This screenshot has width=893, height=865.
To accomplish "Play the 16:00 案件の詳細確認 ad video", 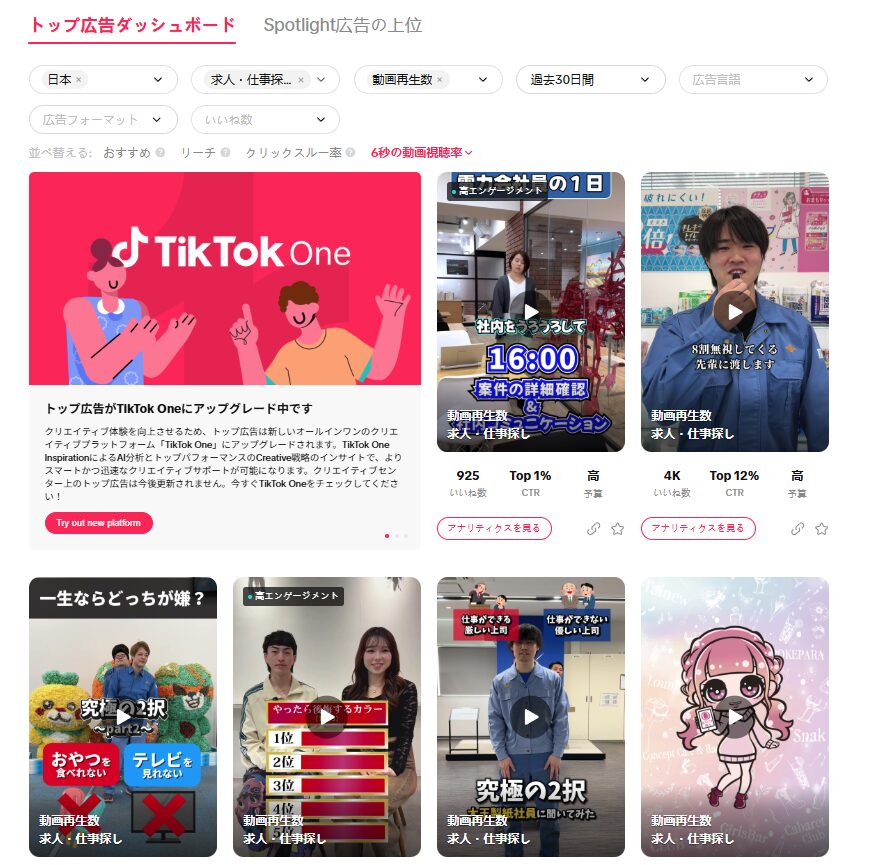I will (x=531, y=312).
